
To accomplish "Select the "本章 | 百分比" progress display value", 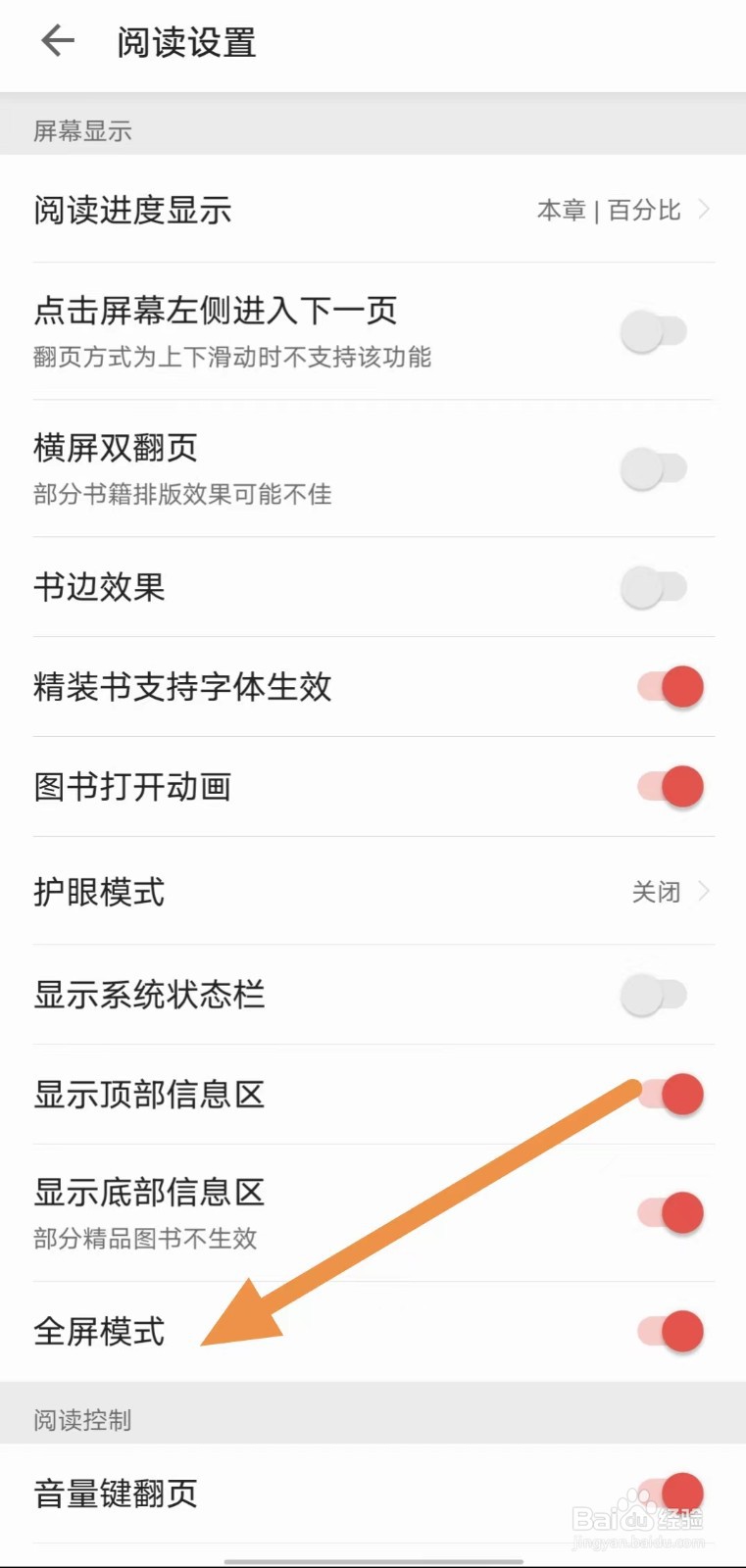I will point(602,209).
